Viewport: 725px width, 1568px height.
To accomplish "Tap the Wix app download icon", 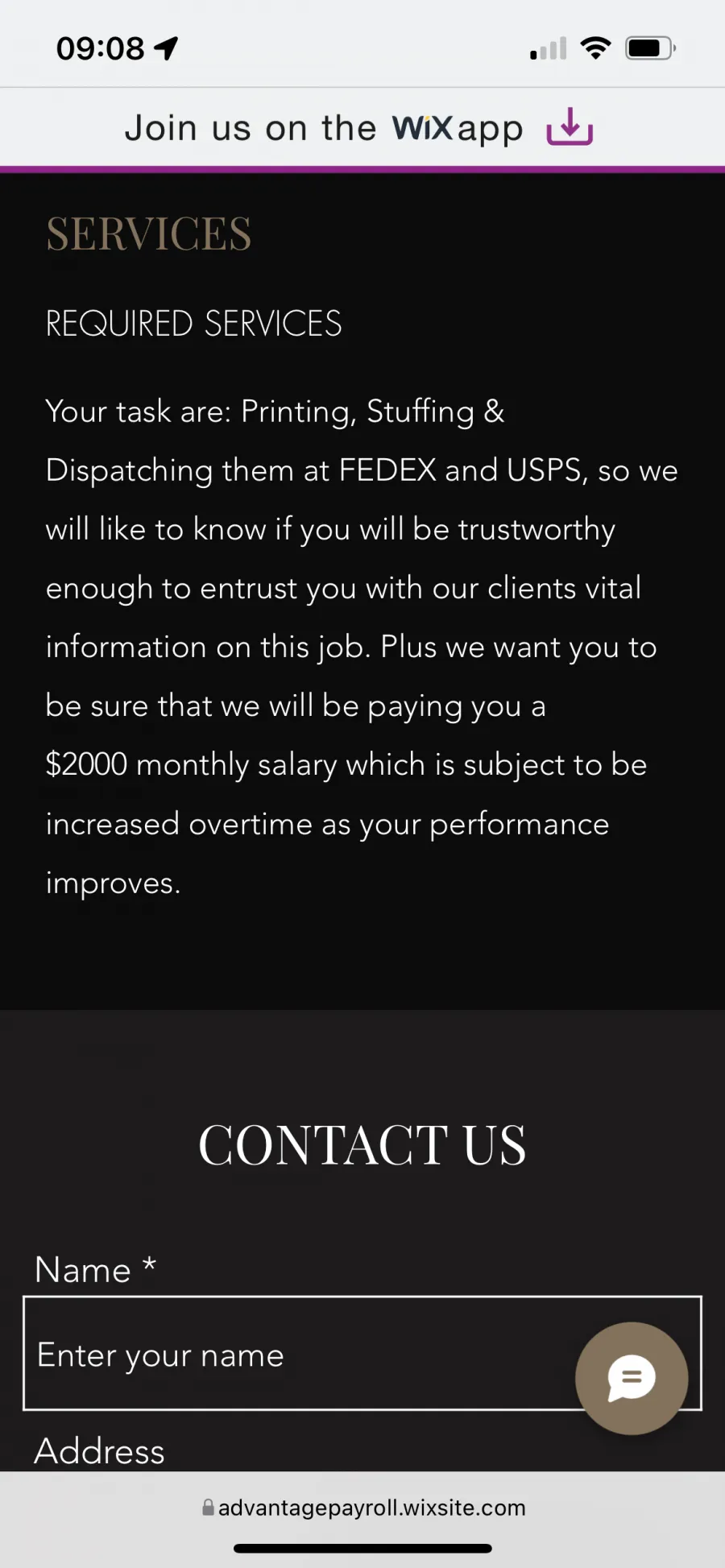I will click(x=570, y=126).
